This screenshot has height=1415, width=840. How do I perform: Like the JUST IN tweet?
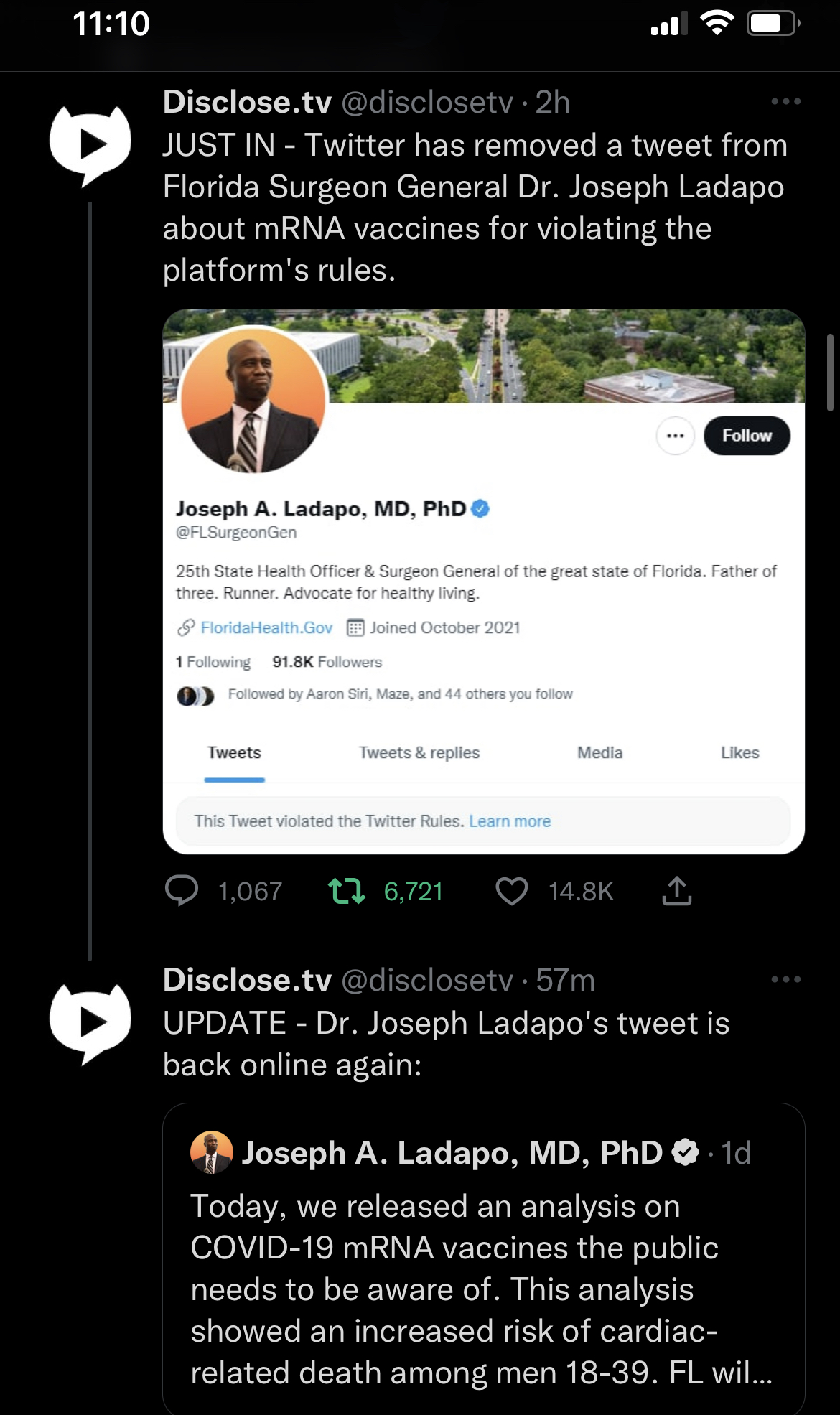(512, 891)
